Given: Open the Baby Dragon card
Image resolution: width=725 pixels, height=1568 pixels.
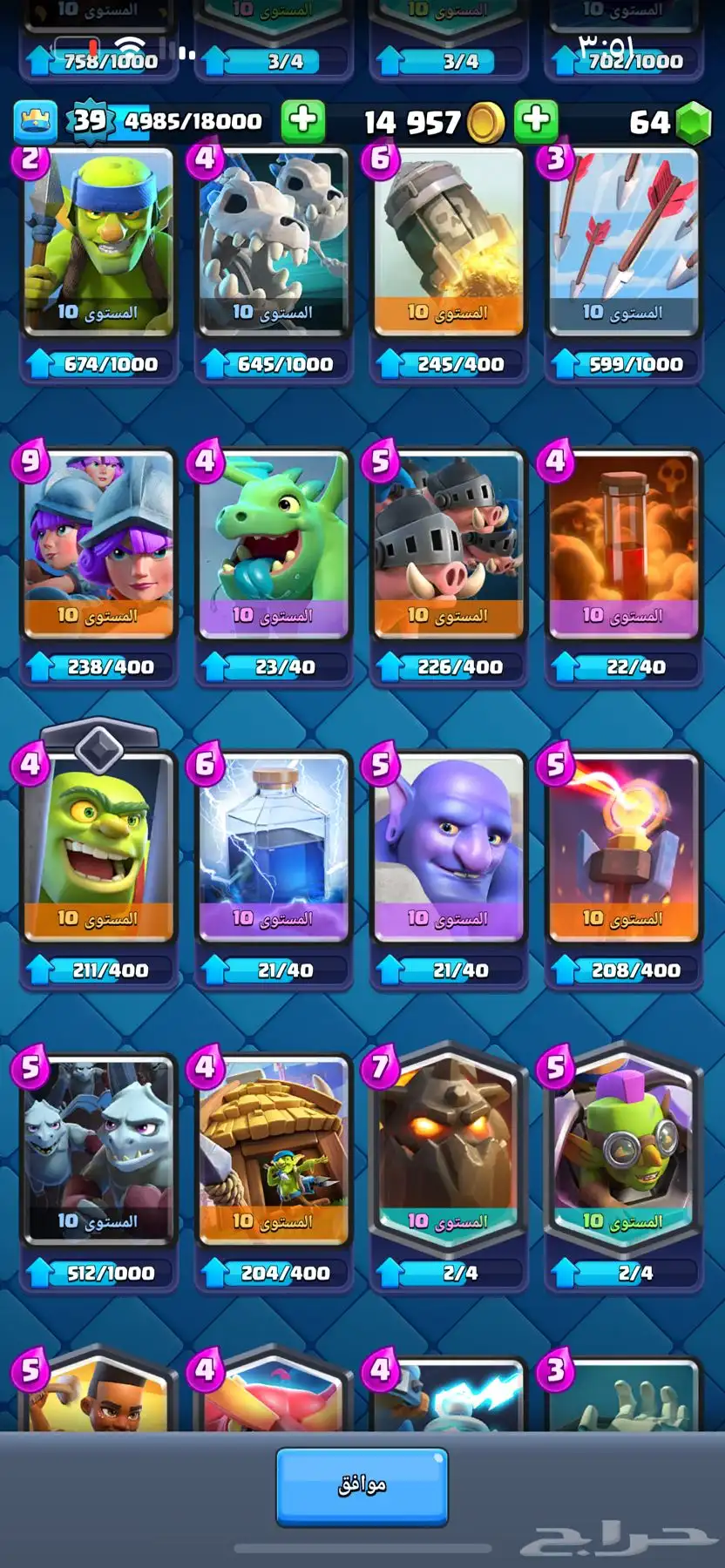Looking at the screenshot, I should [x=274, y=546].
